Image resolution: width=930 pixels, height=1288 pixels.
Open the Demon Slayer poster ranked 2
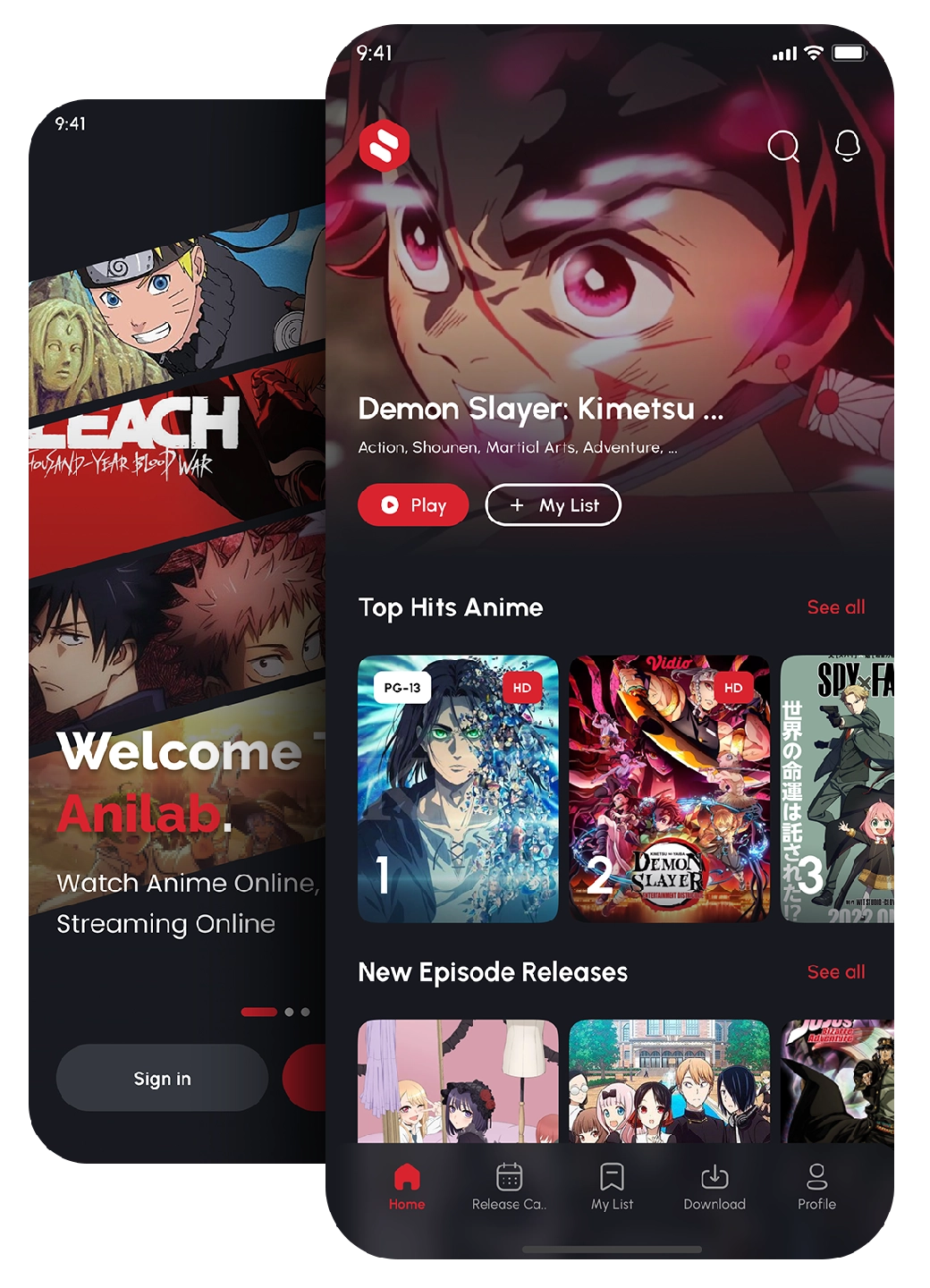(669, 790)
